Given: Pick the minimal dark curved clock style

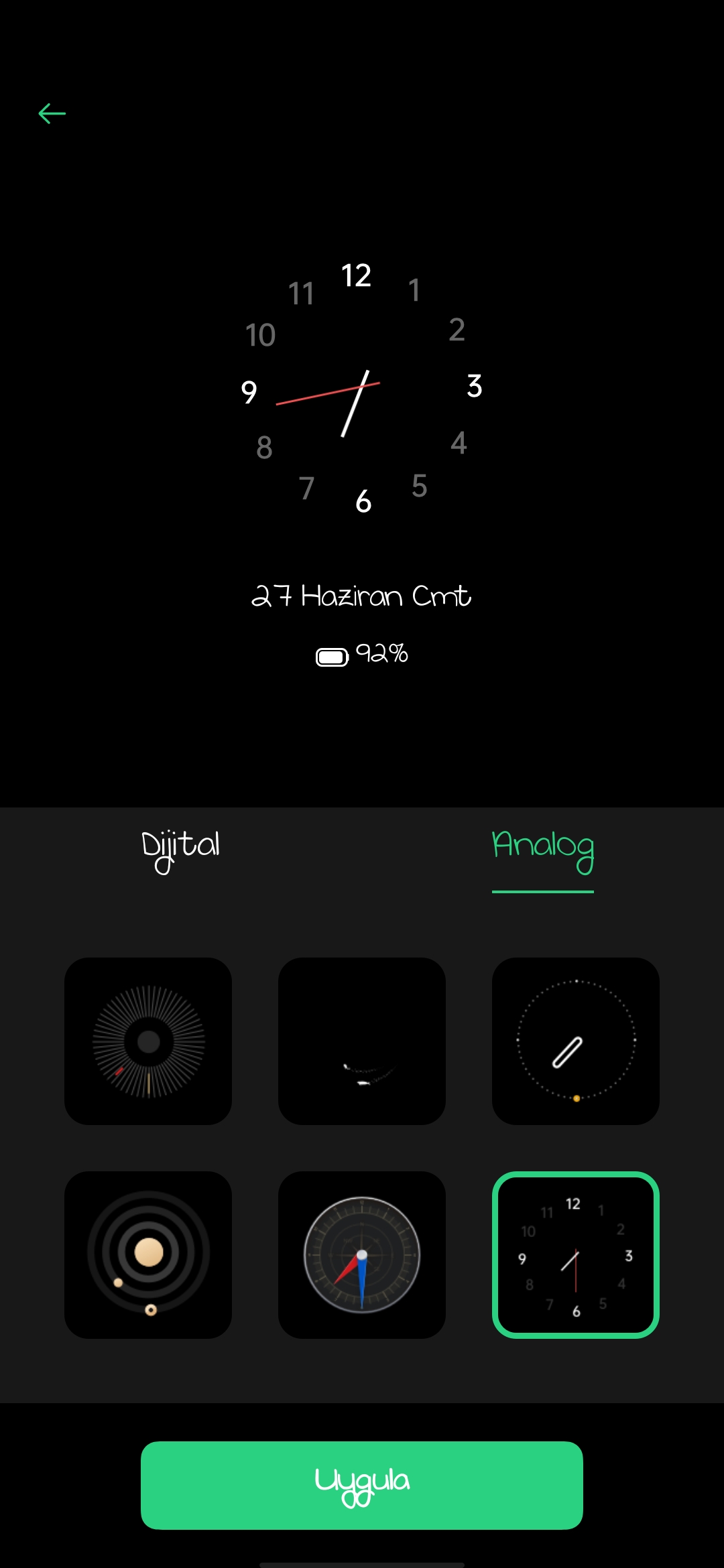Looking at the screenshot, I should [362, 1041].
